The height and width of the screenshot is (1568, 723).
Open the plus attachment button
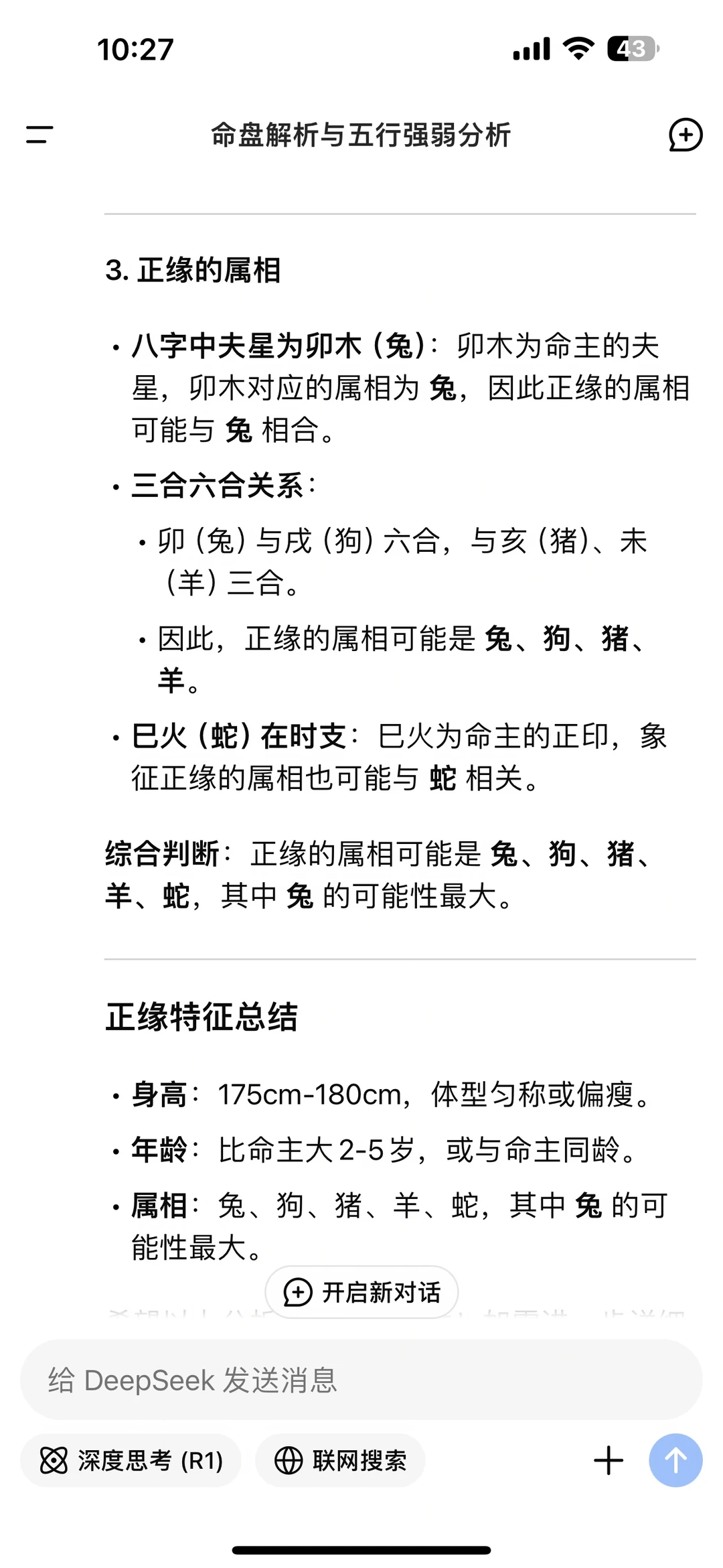(609, 1460)
